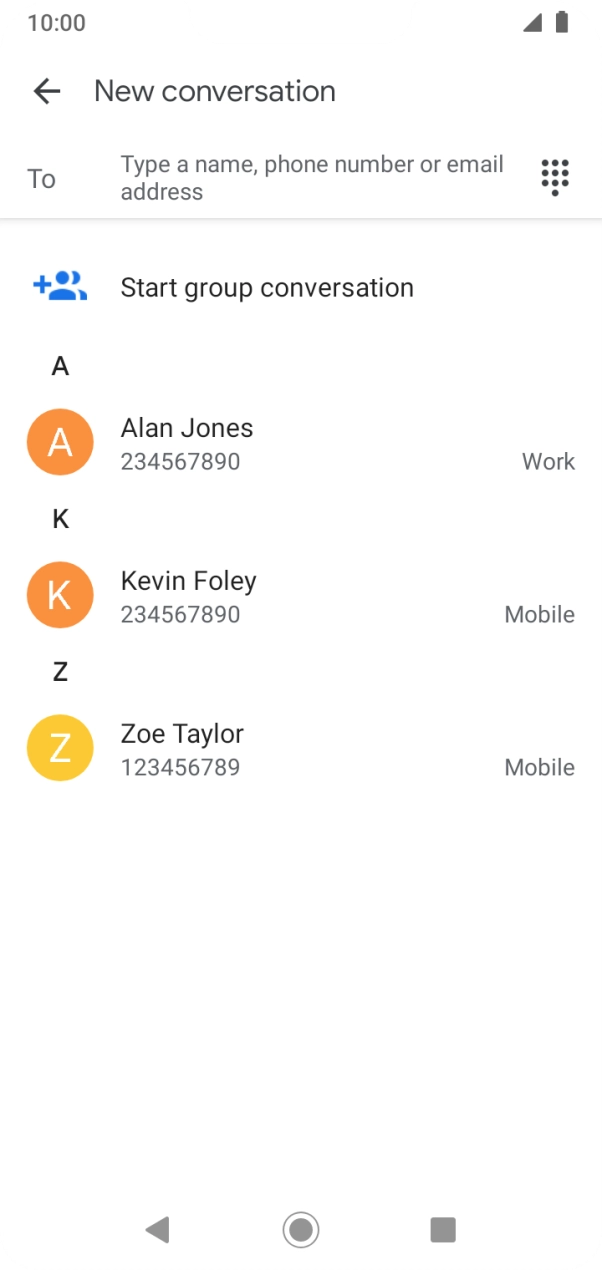This screenshot has height=1270, width=602.
Task: Select contact Alan Jones
Action: coord(301,443)
